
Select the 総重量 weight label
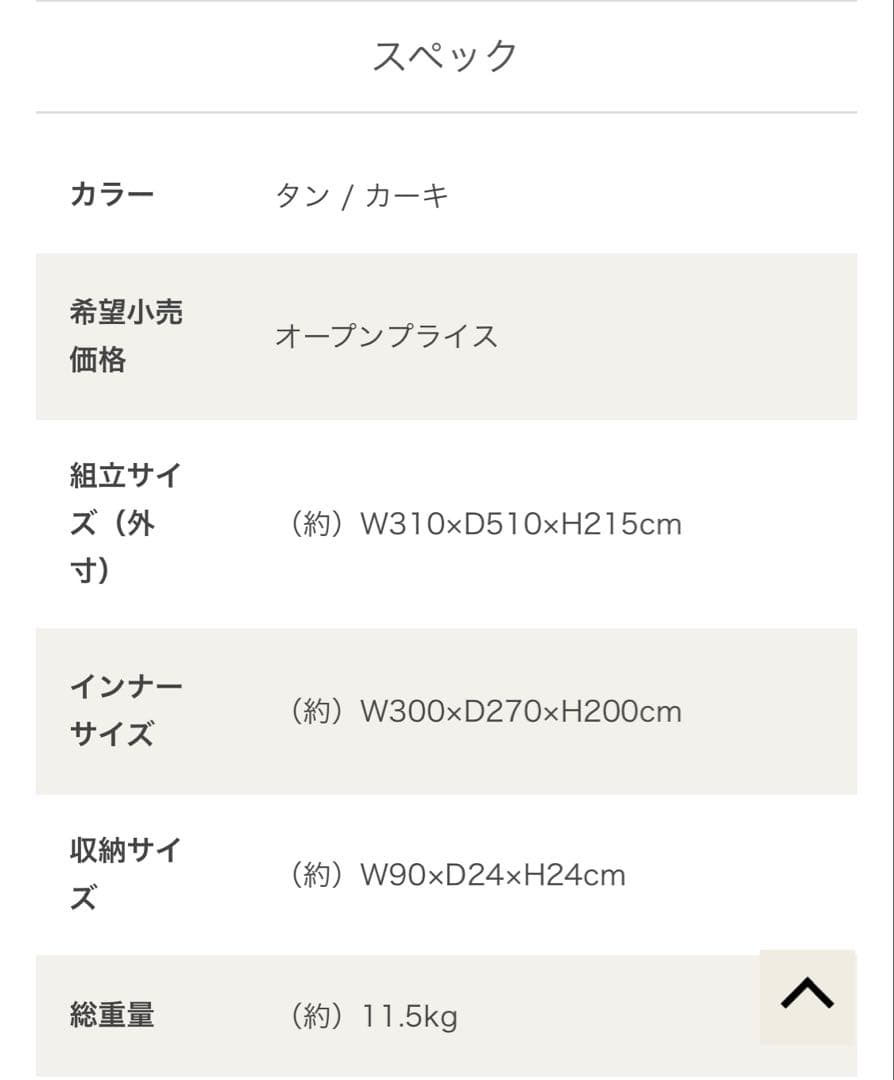113,1016
